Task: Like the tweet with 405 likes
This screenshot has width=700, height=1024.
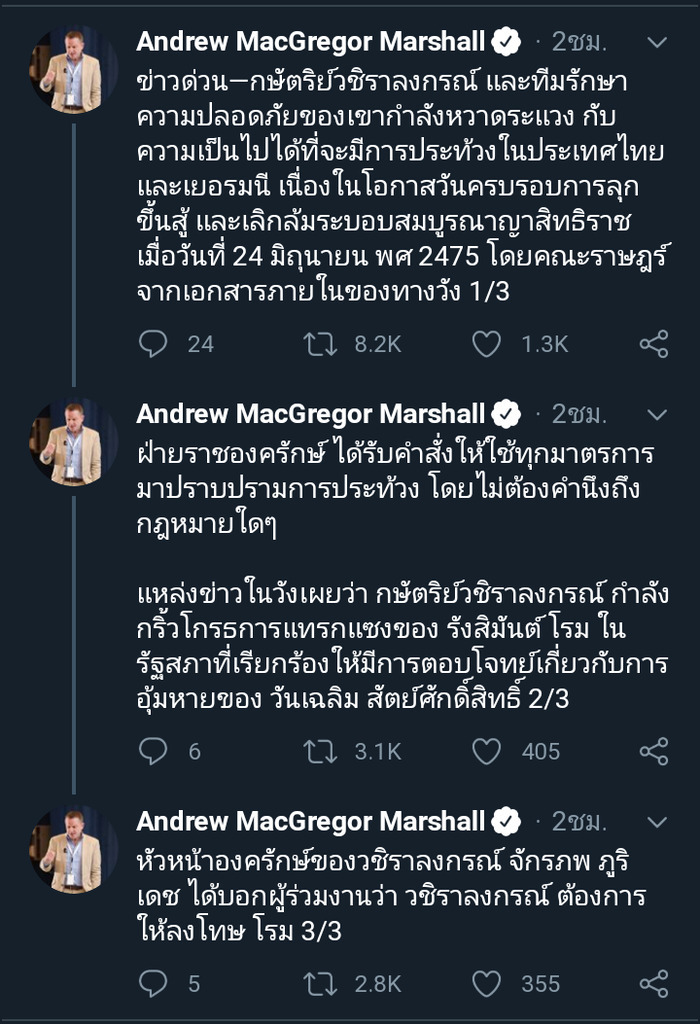Action: [486, 751]
